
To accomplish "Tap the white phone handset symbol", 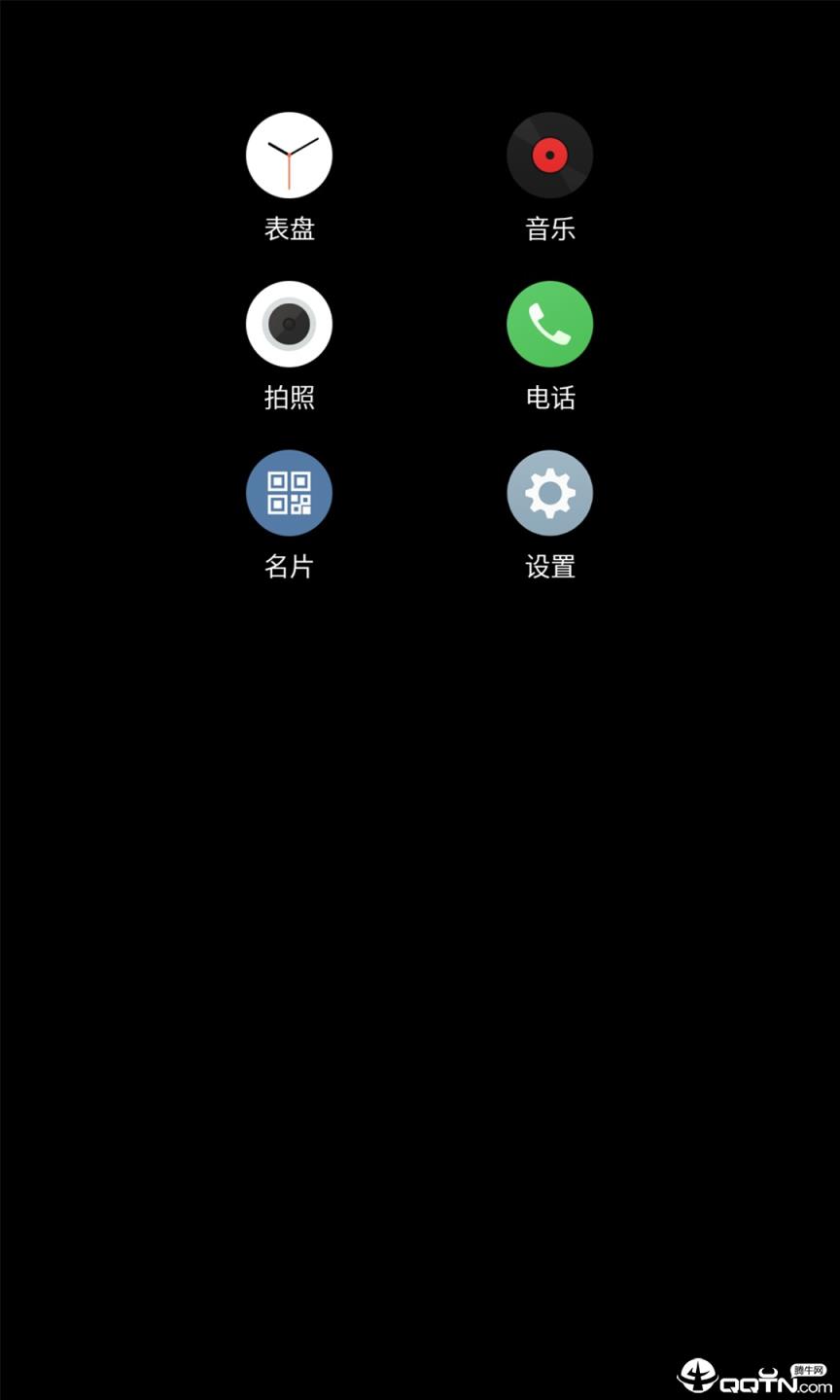I will tap(549, 324).
